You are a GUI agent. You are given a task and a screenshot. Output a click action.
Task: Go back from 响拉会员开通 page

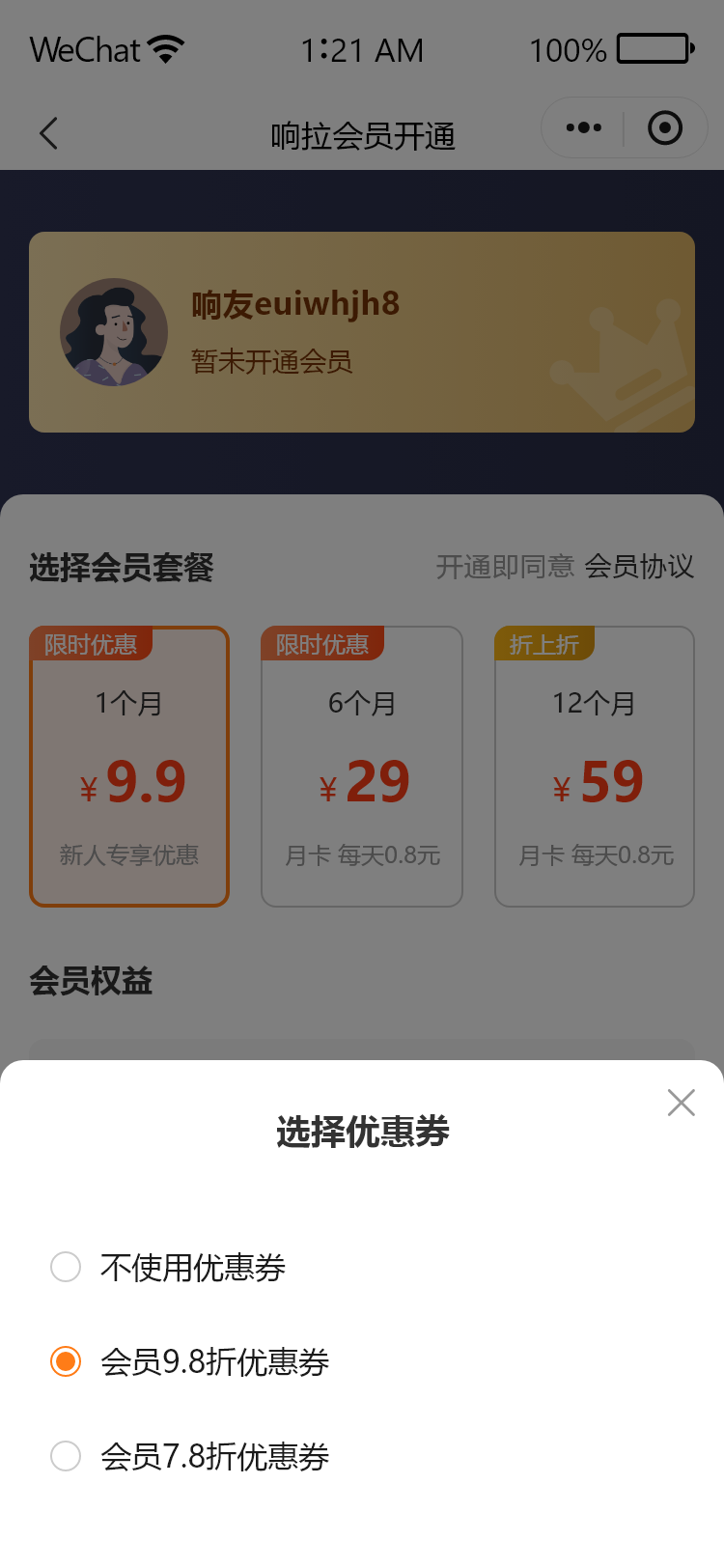[49, 133]
